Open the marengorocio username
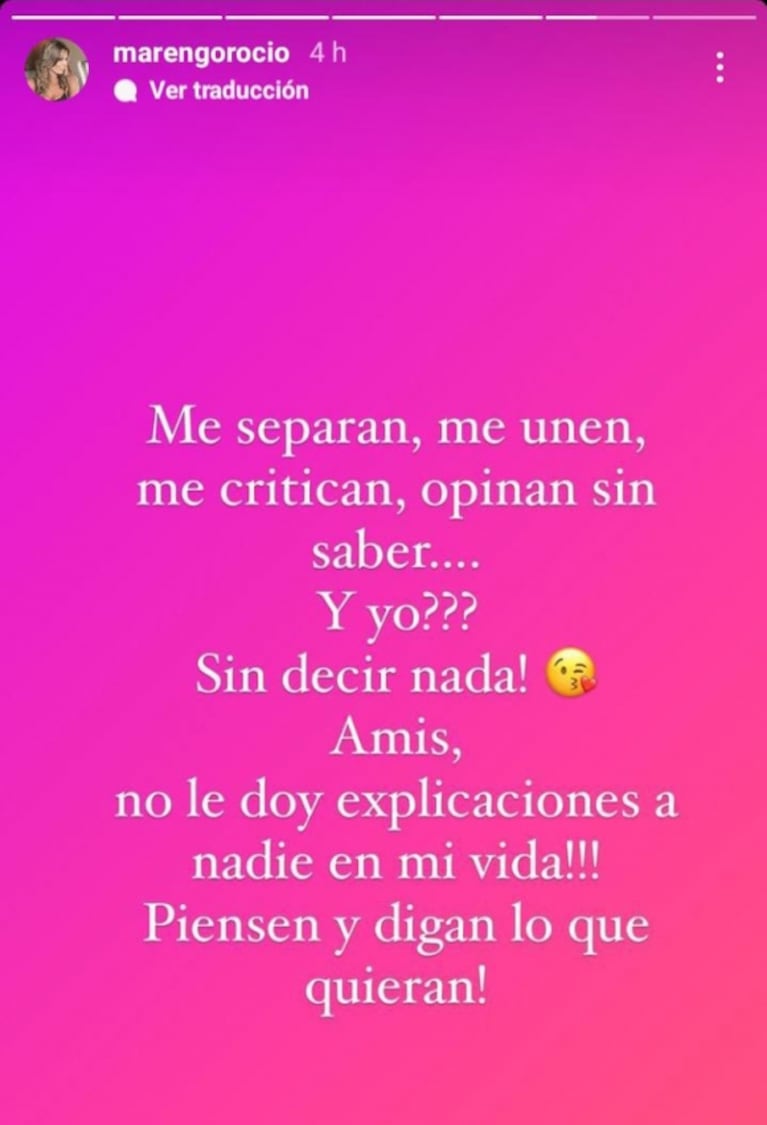Viewport: 767px width, 1125px height. (203, 53)
